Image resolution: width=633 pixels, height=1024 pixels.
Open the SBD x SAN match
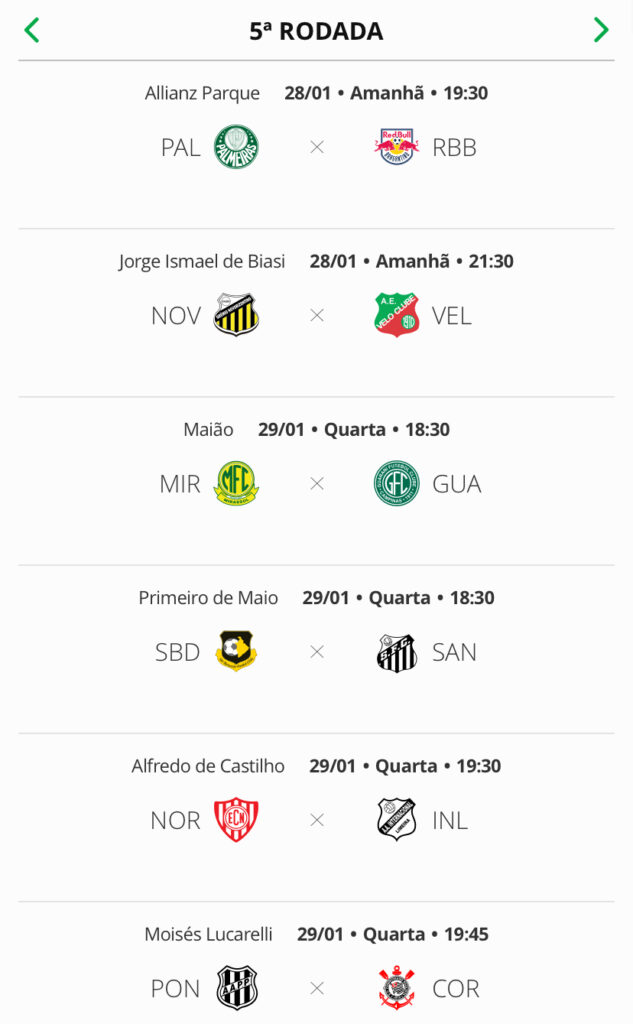click(316, 651)
